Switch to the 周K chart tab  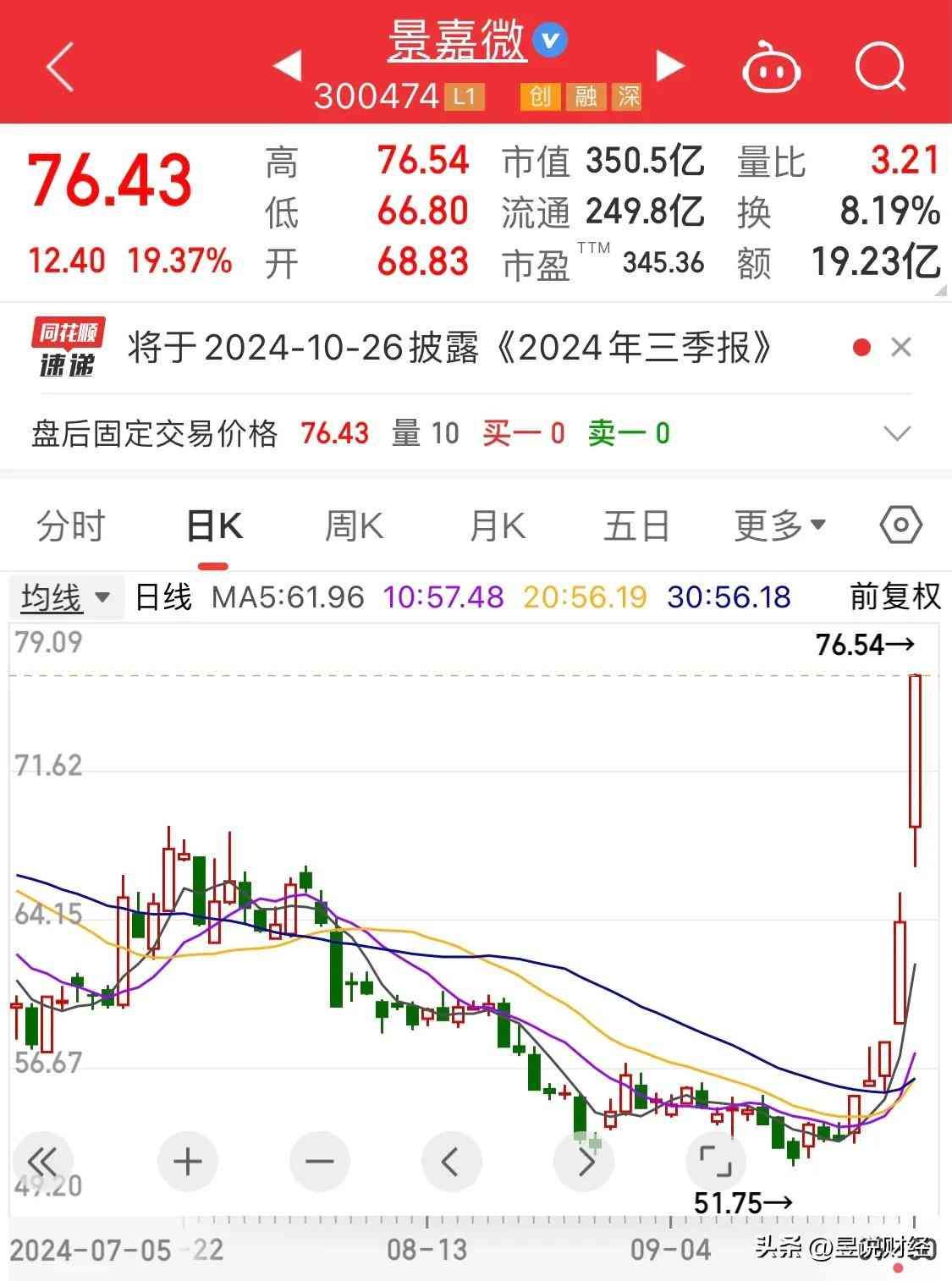354,526
